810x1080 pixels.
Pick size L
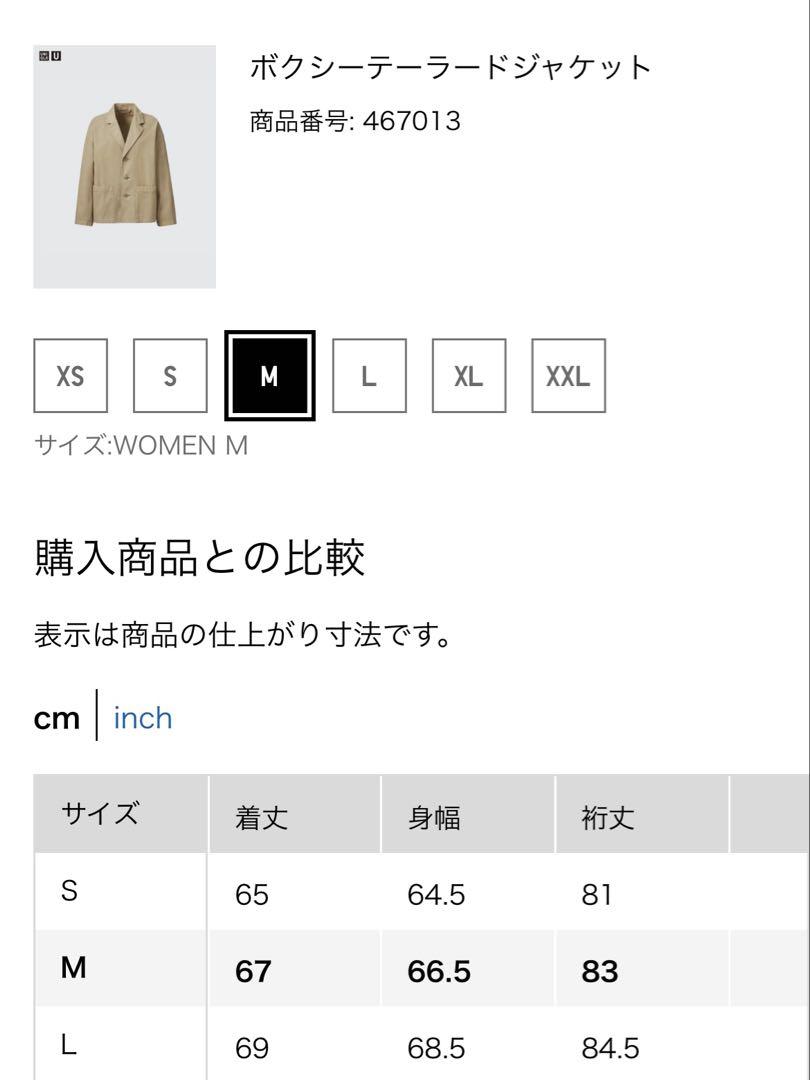click(x=369, y=376)
